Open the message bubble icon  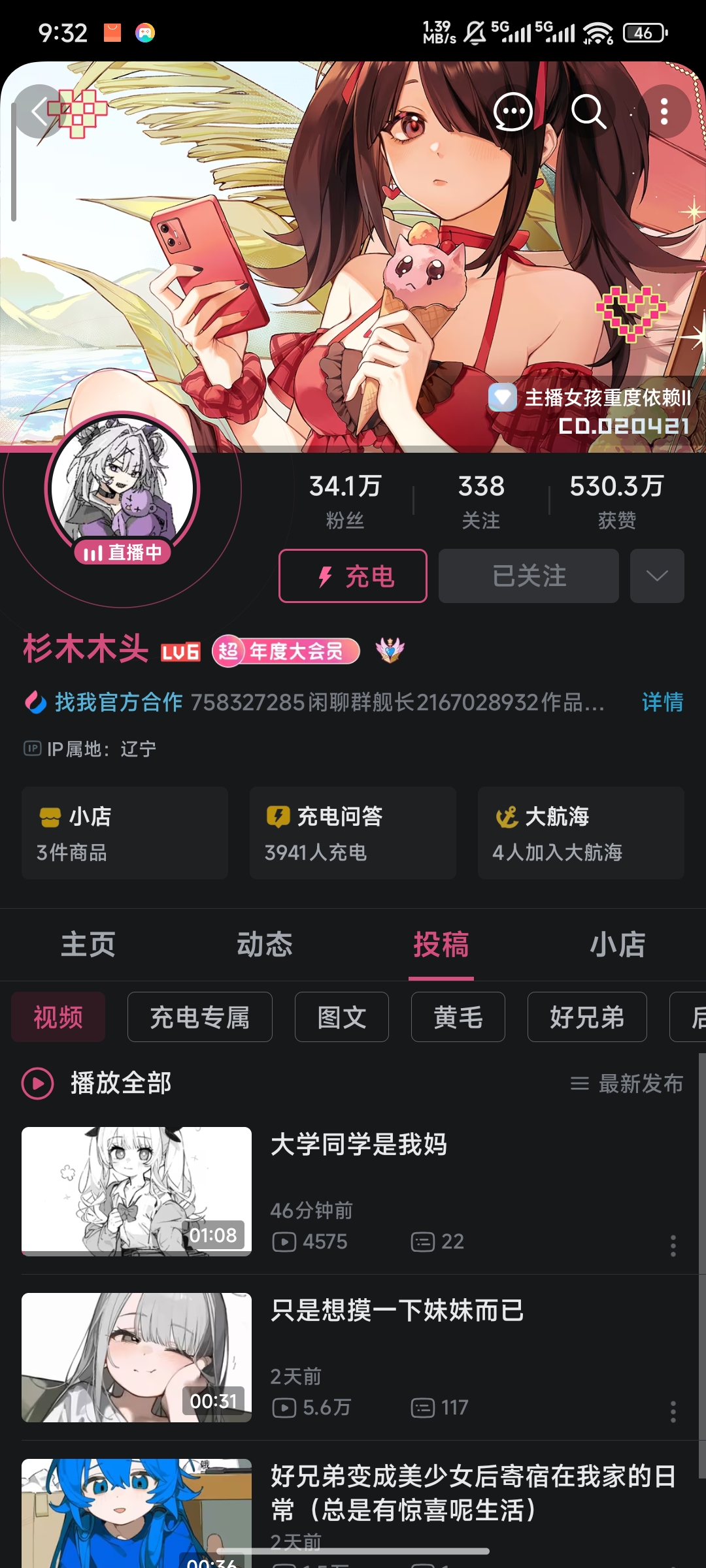tap(513, 112)
